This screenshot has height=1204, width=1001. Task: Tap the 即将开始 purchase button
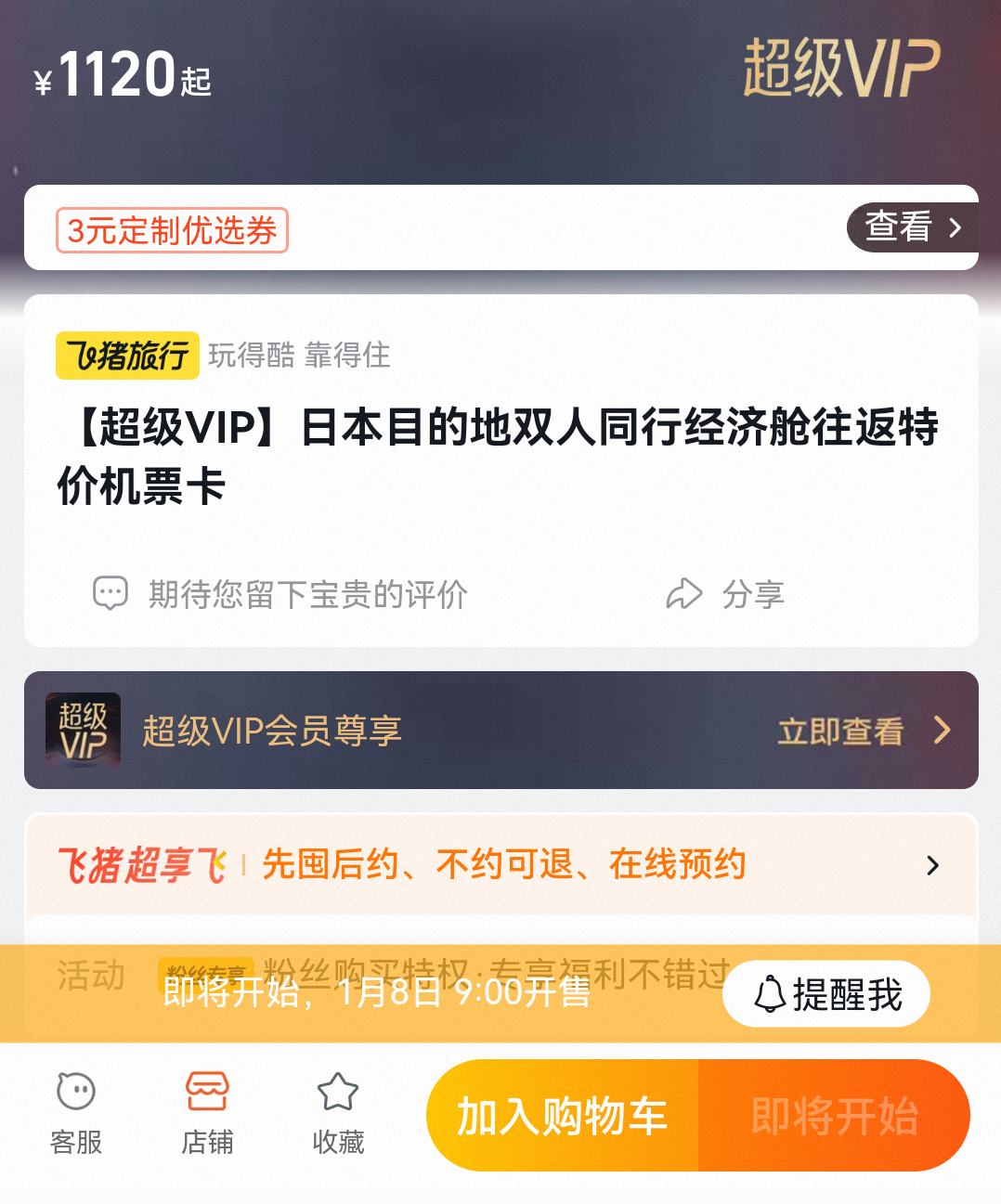(x=834, y=1115)
